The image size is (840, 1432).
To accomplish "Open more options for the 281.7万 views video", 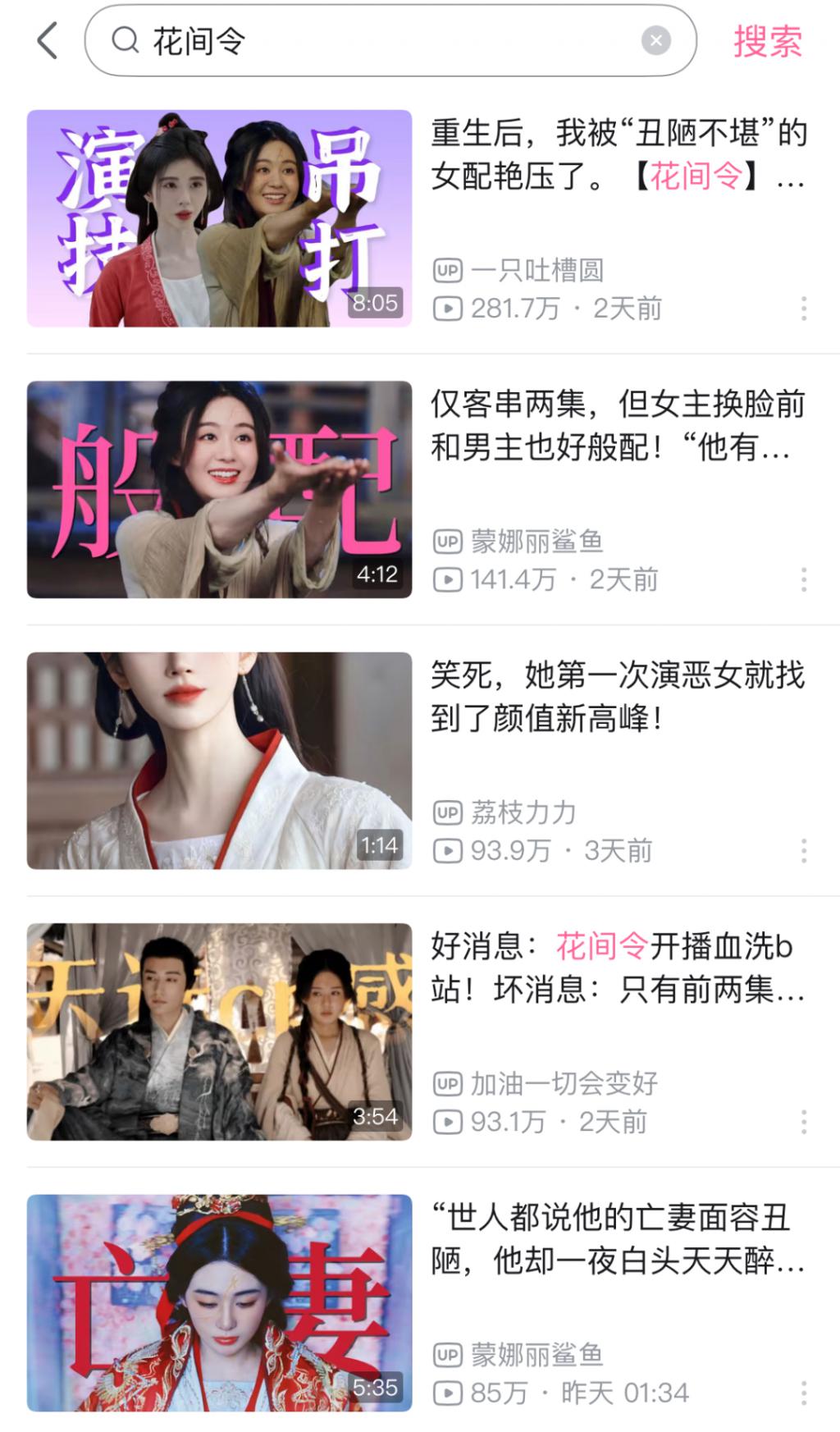I will point(804,309).
